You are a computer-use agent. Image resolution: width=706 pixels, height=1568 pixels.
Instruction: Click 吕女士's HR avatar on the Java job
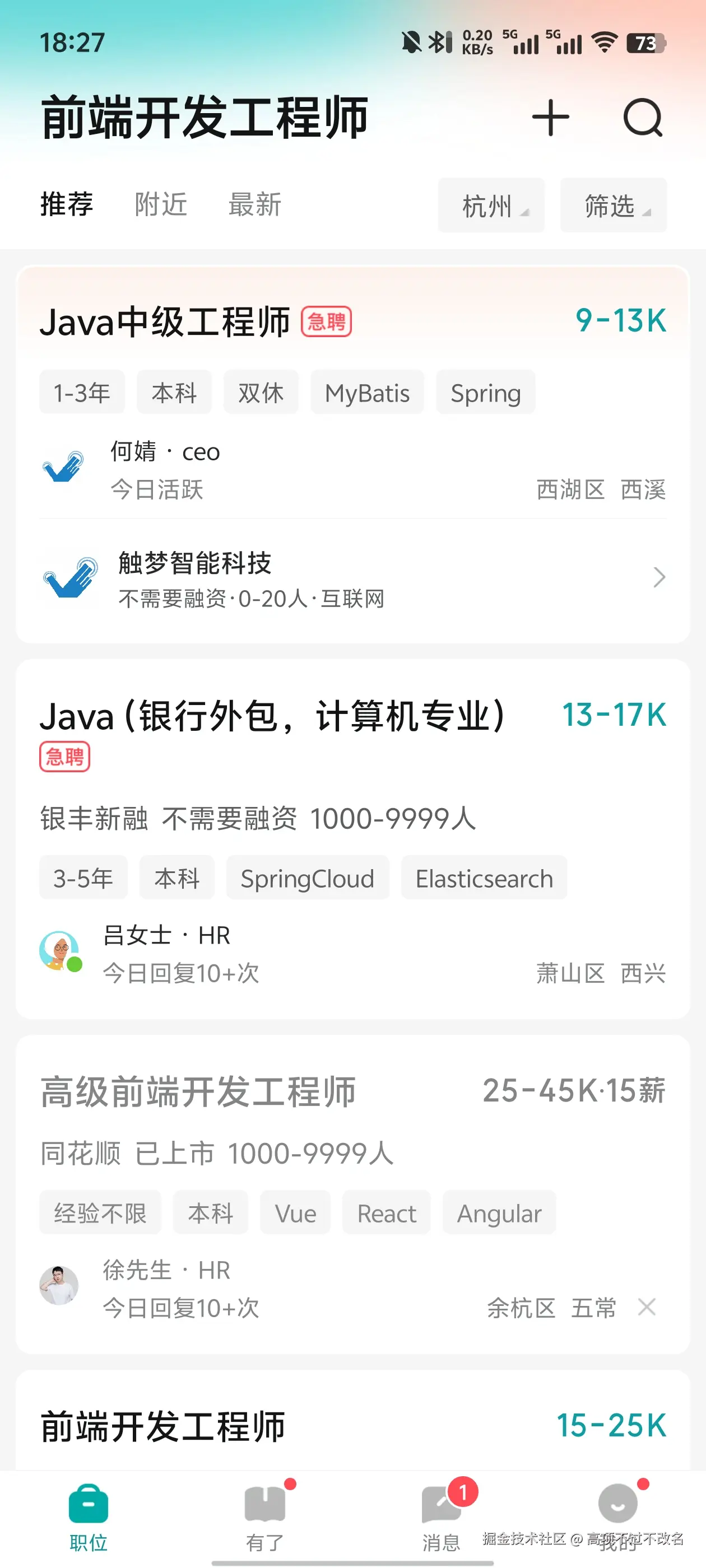(x=60, y=951)
